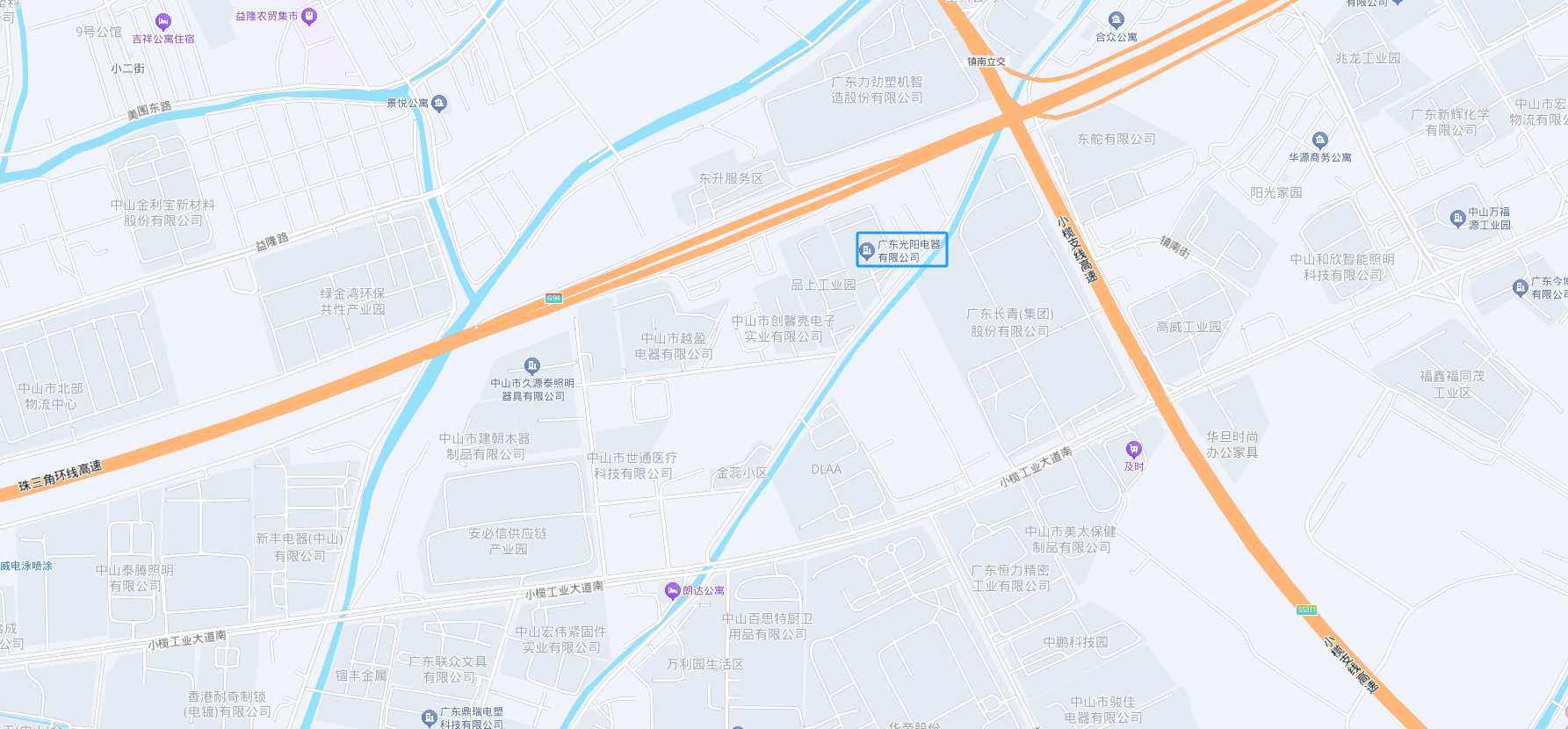The image size is (1568, 729).
Task: Open the 吉祥公寓住宿 hotel marker
Action: (163, 22)
